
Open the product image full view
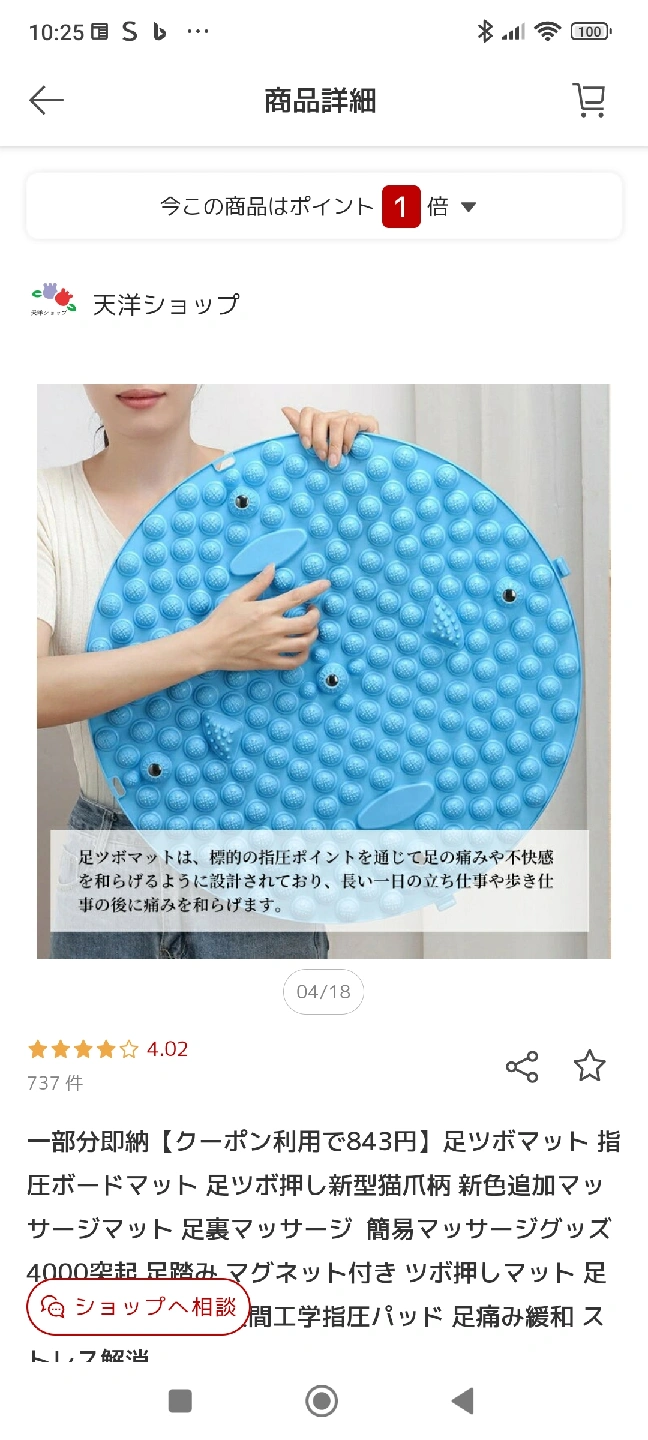[323, 670]
